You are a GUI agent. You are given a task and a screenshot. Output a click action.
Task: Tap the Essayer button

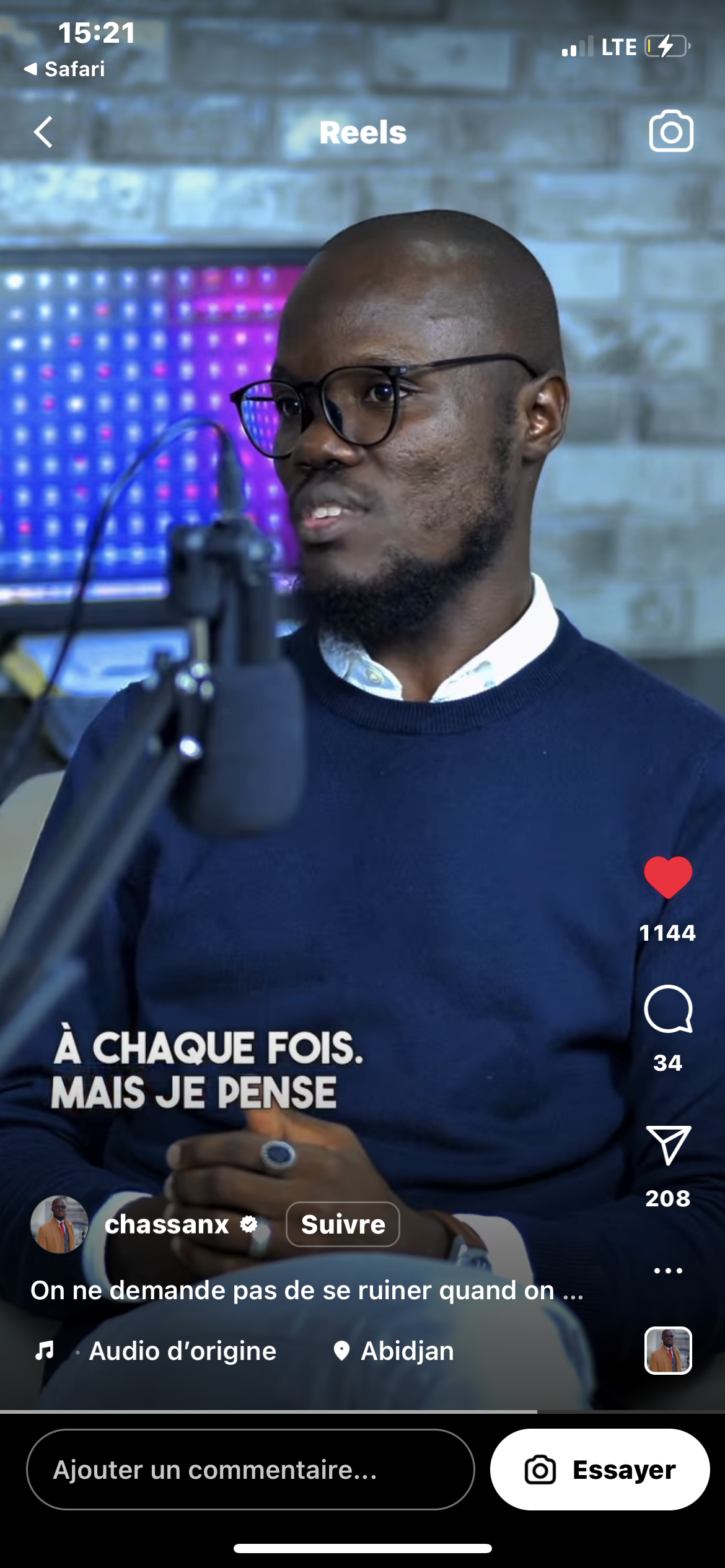tap(600, 1469)
